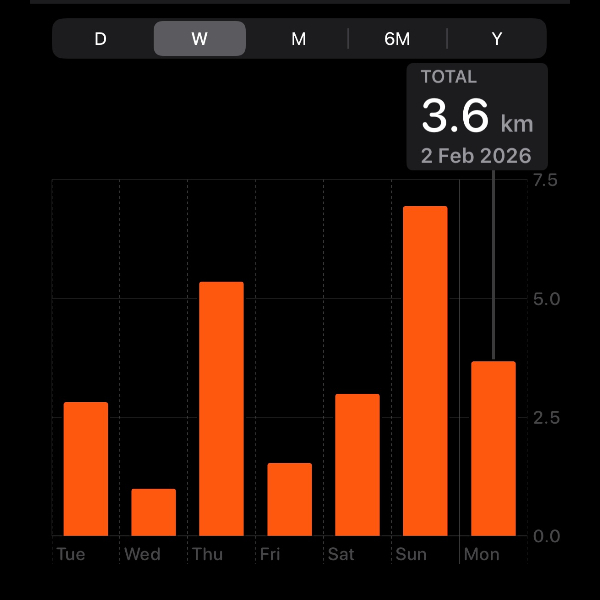Tap the Wed bar to view distance
The width and height of the screenshot is (600, 600).
[154, 512]
